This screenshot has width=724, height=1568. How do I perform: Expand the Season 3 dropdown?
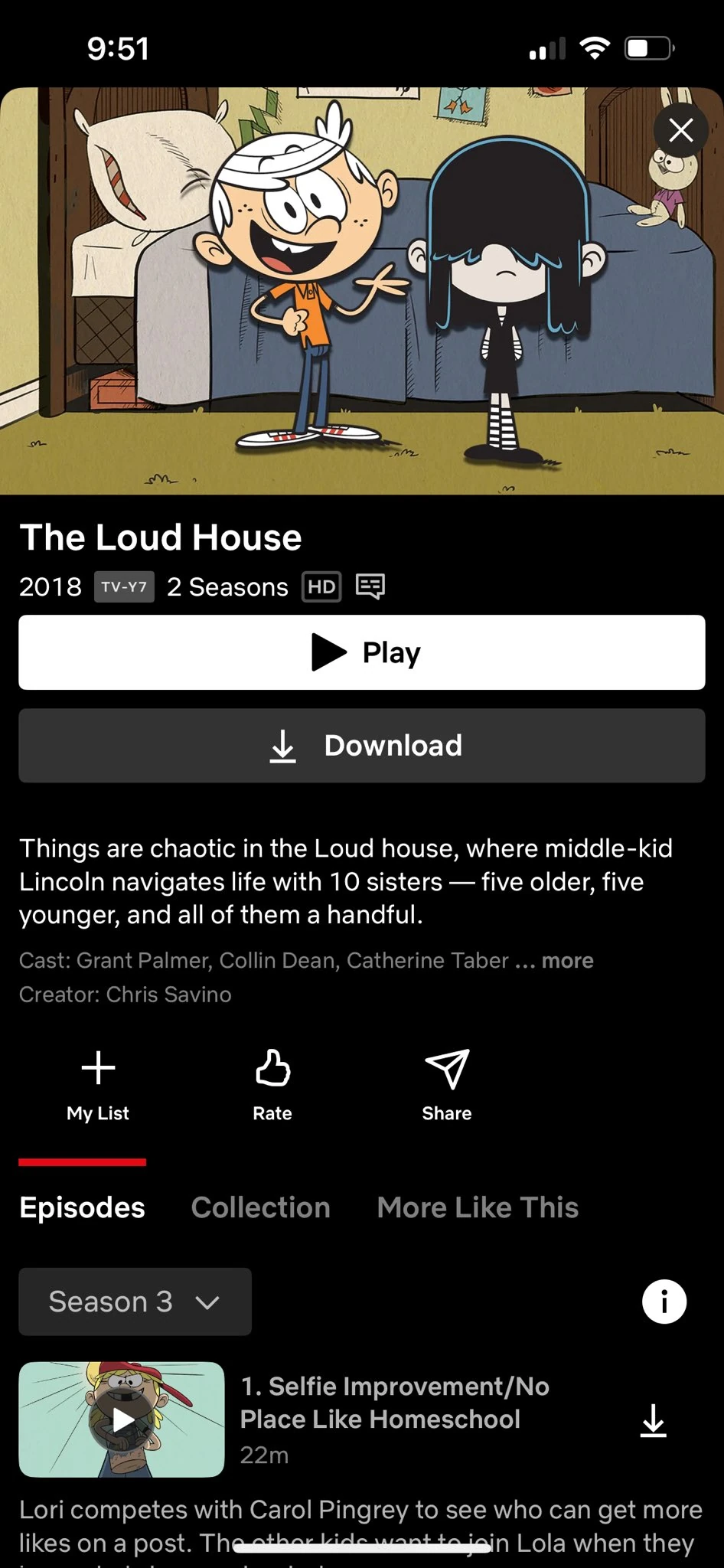point(135,1301)
